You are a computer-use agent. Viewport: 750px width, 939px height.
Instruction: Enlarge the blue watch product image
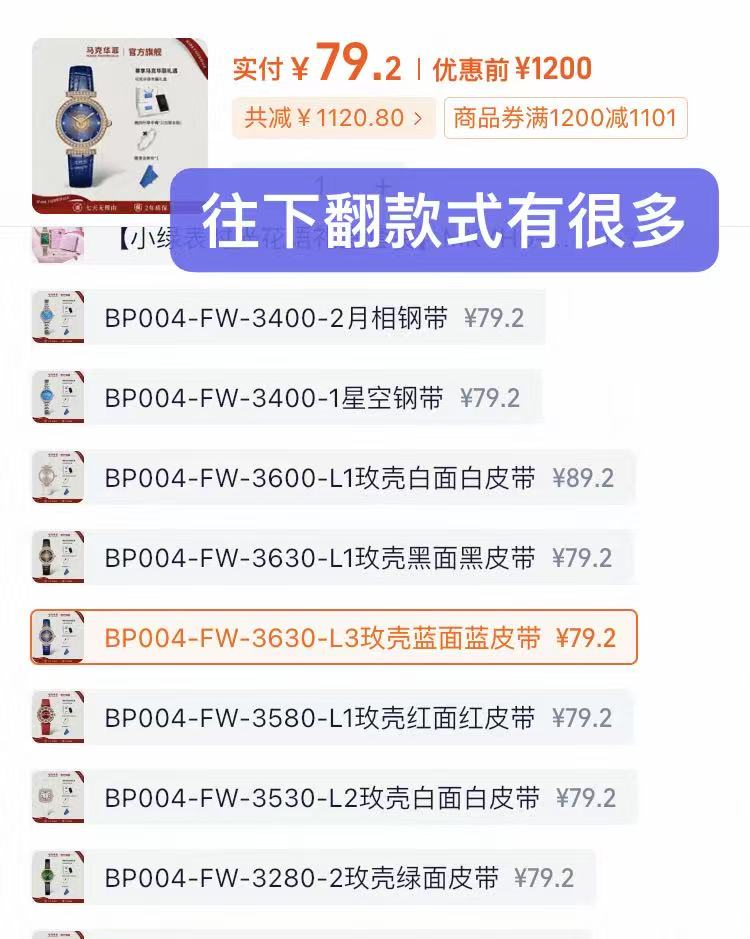120,126
